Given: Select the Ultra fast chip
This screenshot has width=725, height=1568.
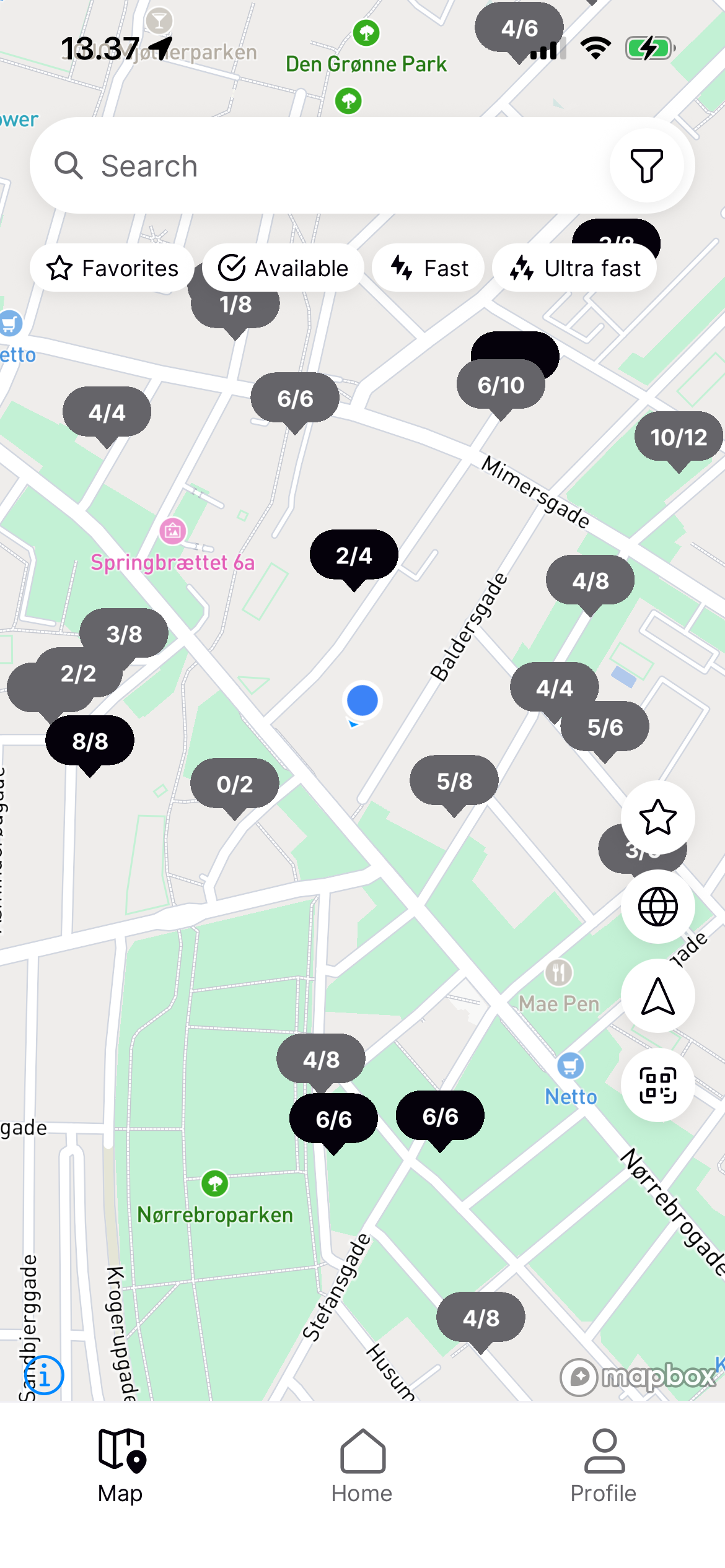Looking at the screenshot, I should point(574,268).
